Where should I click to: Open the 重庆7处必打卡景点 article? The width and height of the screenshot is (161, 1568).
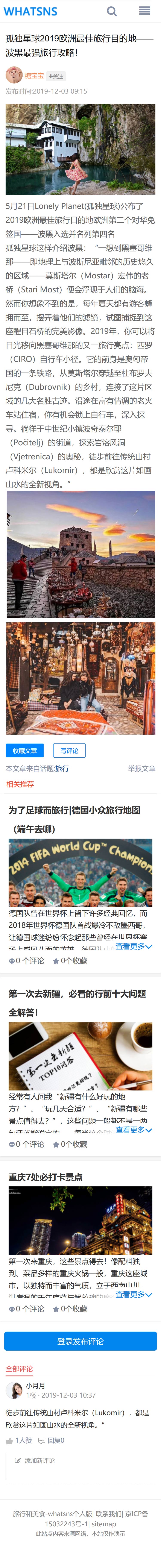pyautogui.click(x=46, y=1177)
